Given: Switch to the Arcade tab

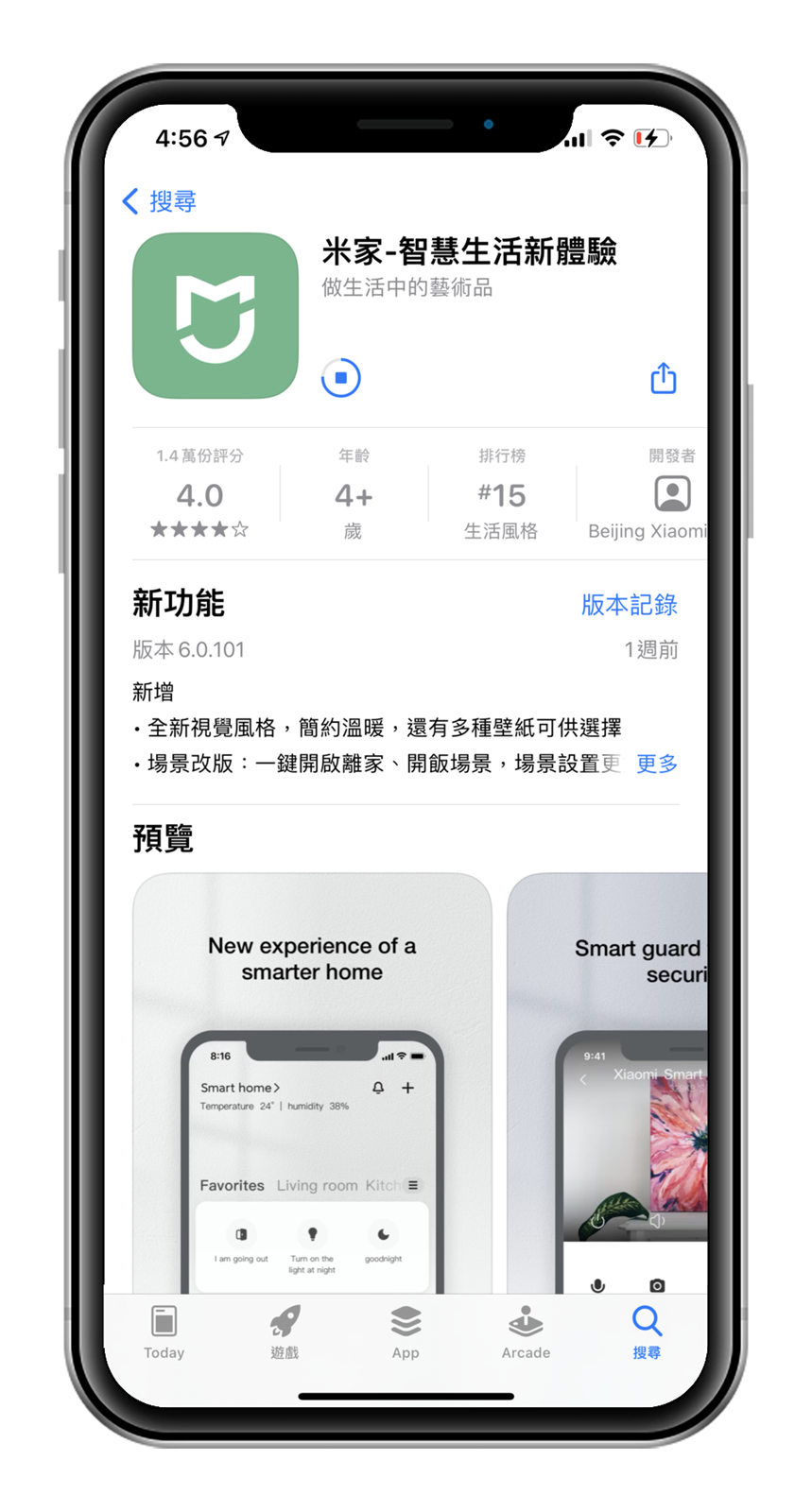Looking at the screenshot, I should point(526,1332).
